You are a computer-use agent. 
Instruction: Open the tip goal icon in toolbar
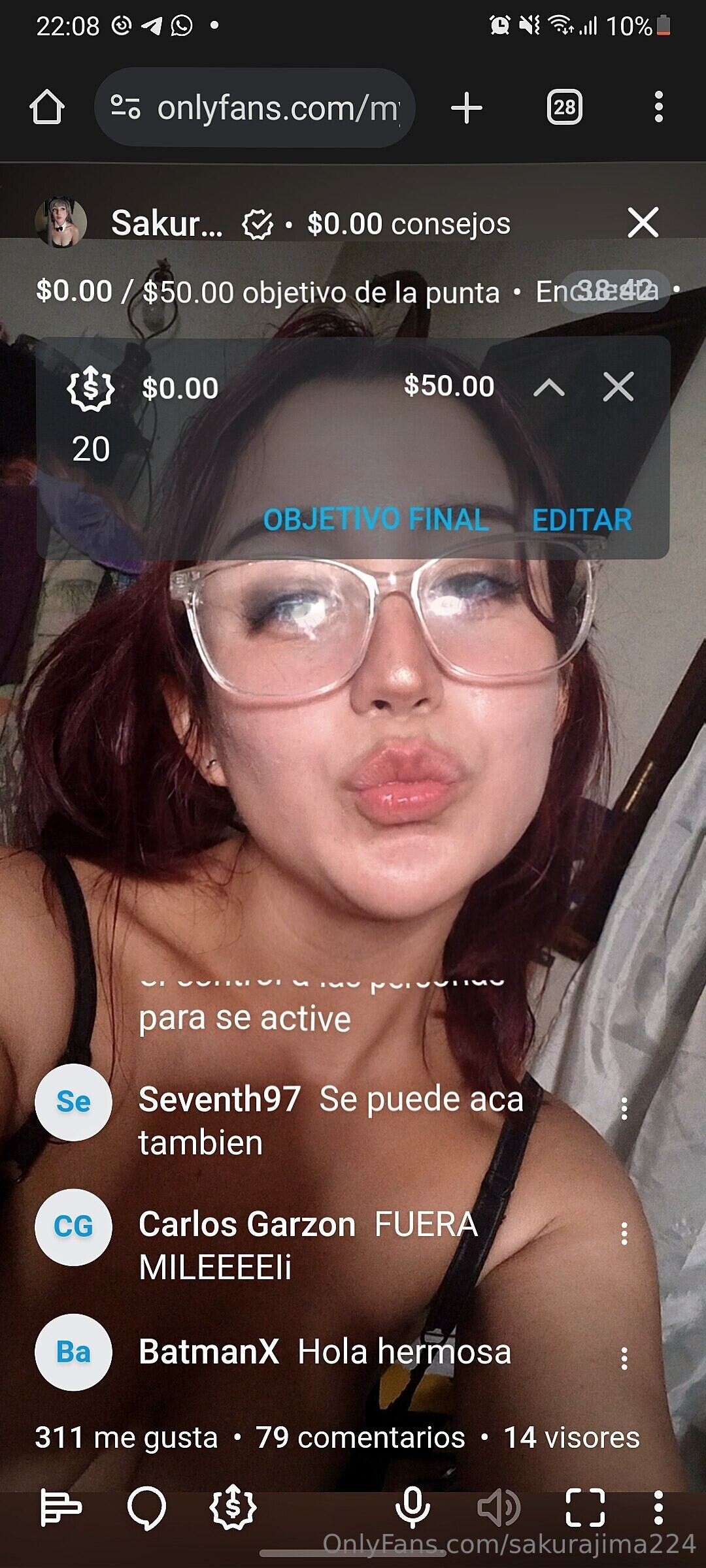tap(233, 1507)
